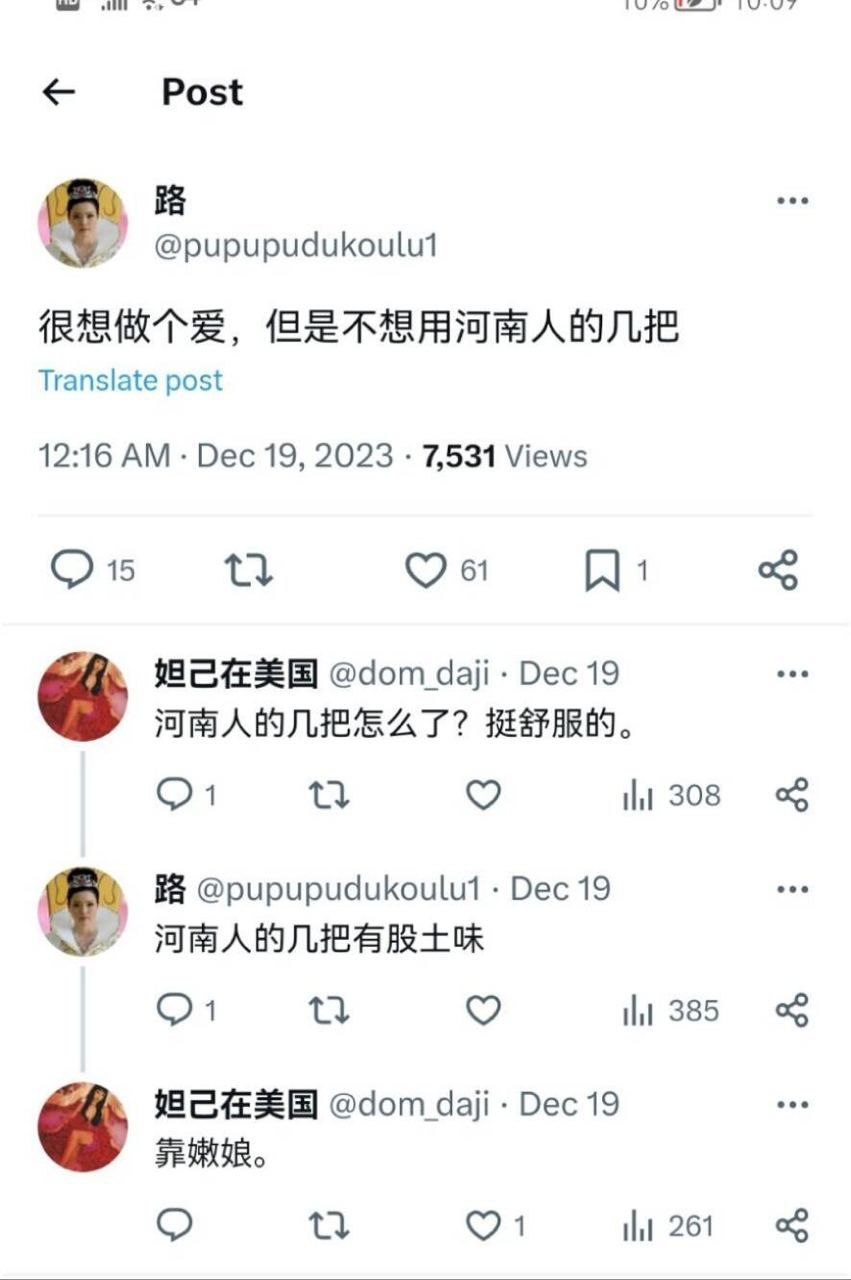Open overflow menu on the main post

pyautogui.click(x=792, y=201)
